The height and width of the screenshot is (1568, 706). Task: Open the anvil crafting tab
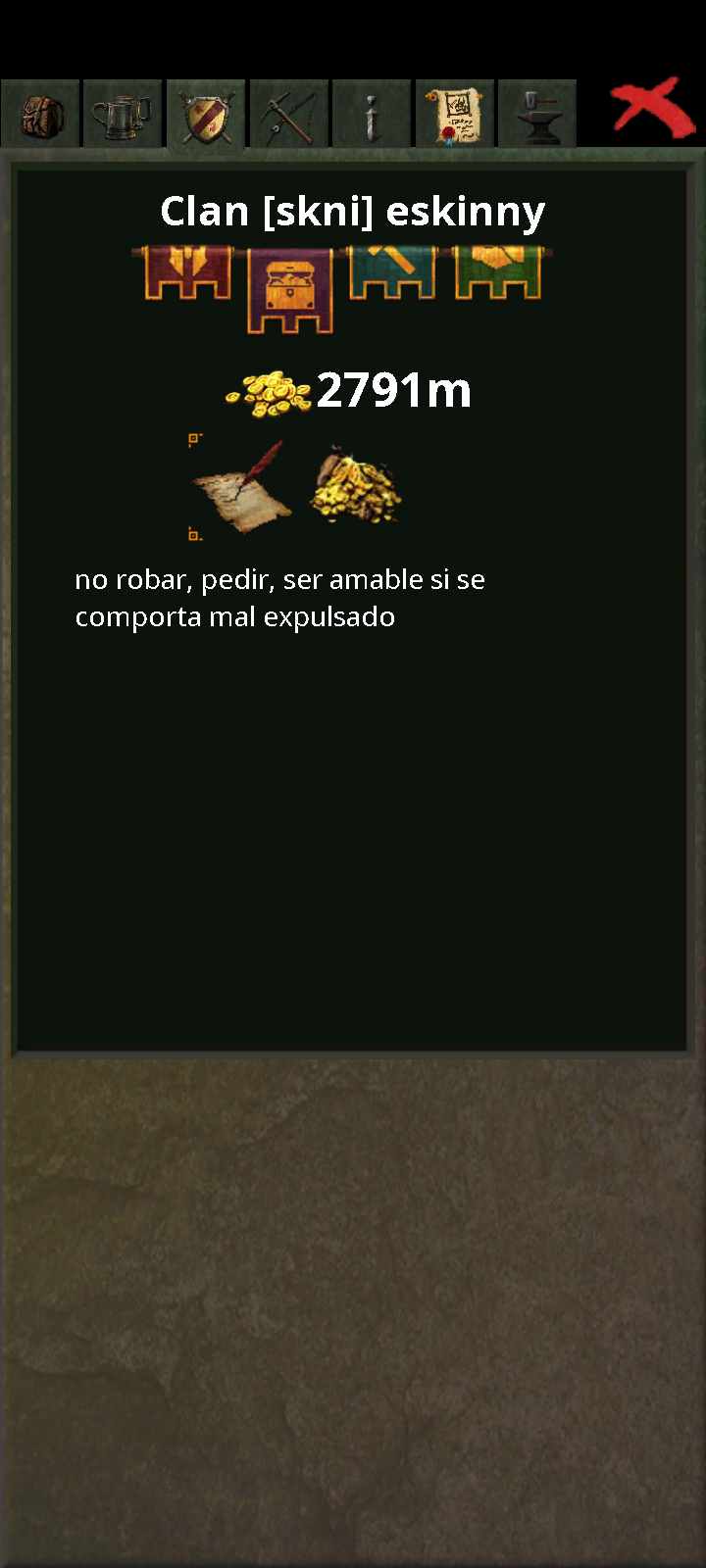(537, 116)
